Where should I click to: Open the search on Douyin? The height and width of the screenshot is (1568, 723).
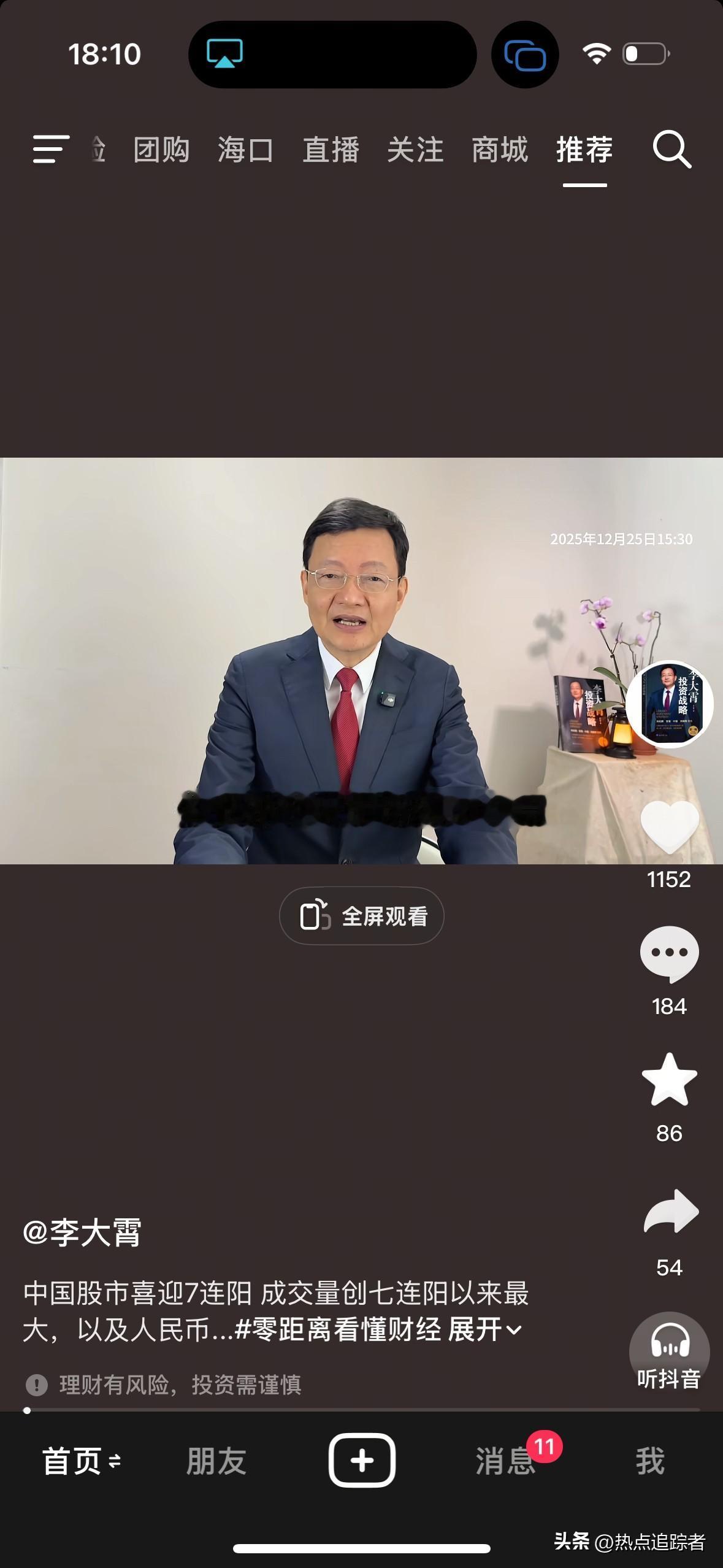click(672, 150)
